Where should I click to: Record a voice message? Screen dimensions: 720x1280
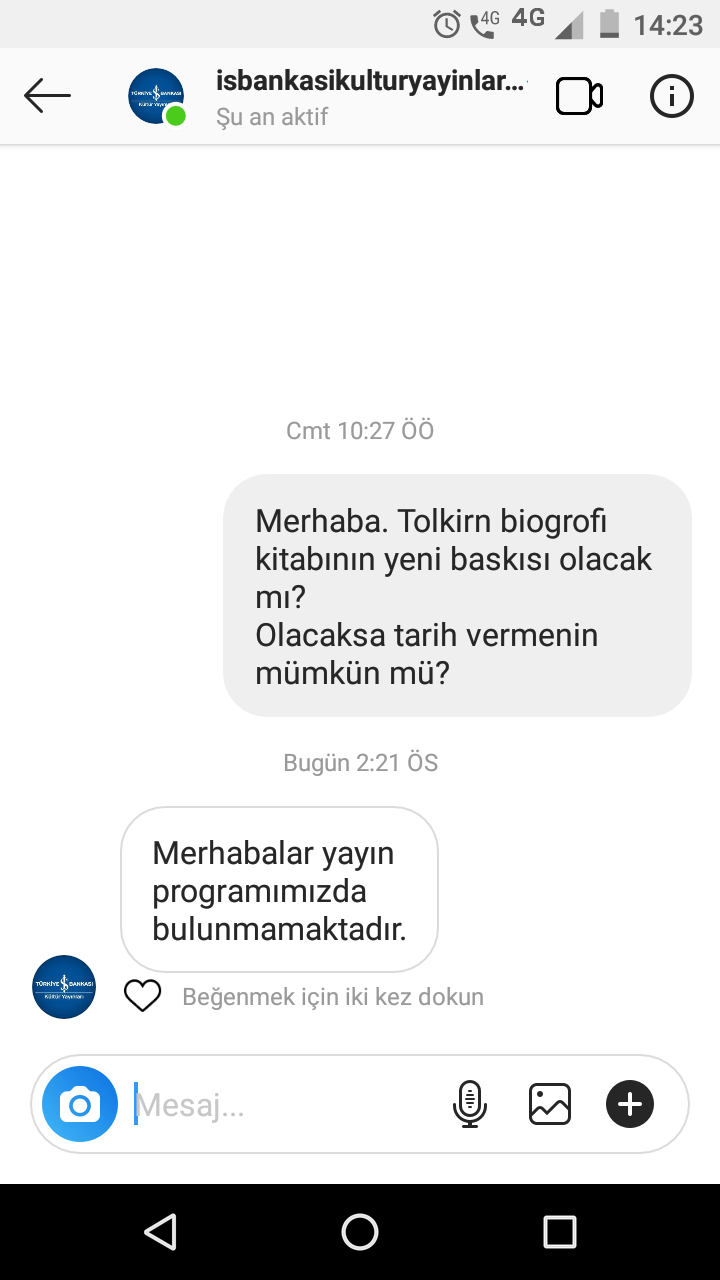[469, 1104]
